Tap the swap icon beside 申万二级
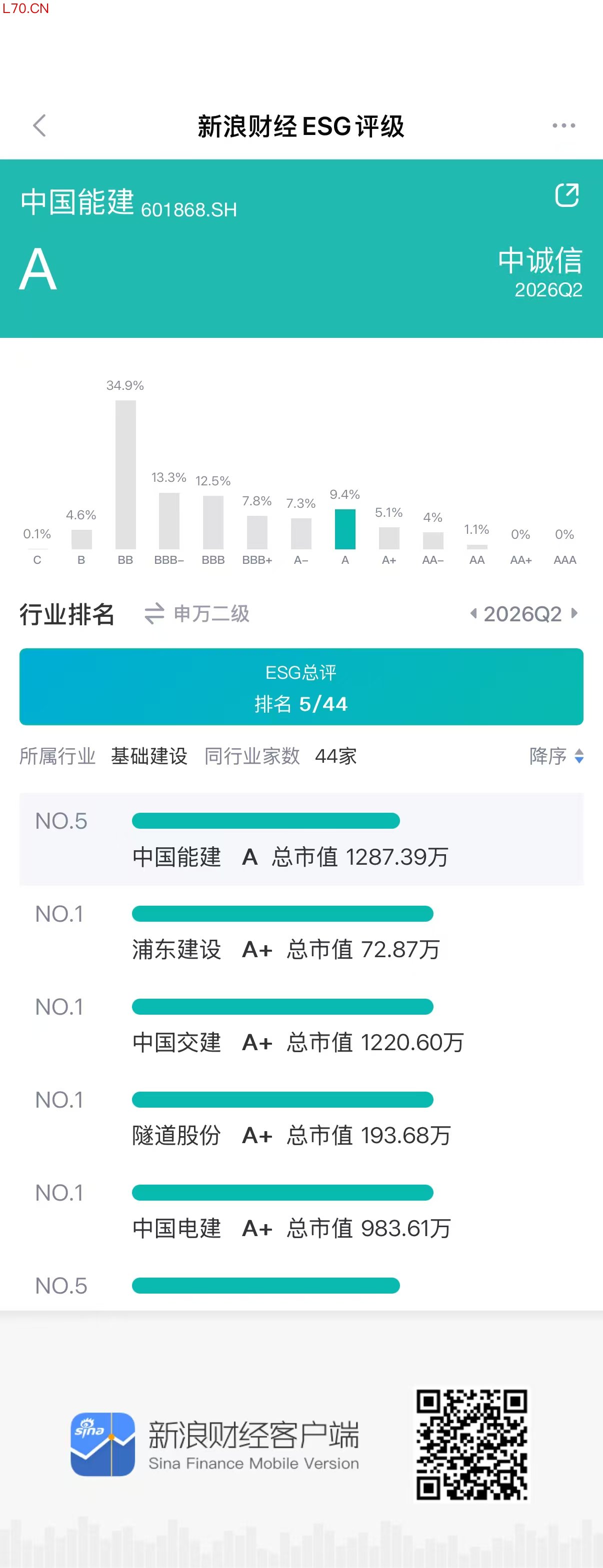The image size is (603, 1568). pos(154,614)
